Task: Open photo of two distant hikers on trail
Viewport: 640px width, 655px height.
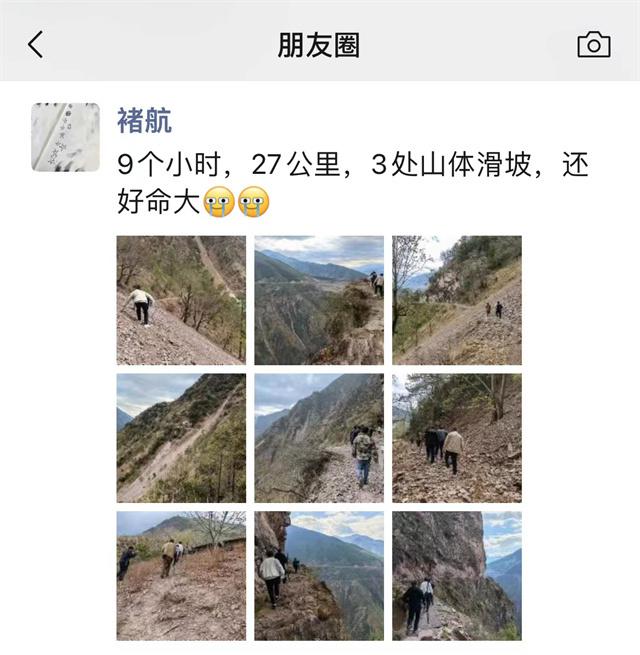Action: point(456,300)
